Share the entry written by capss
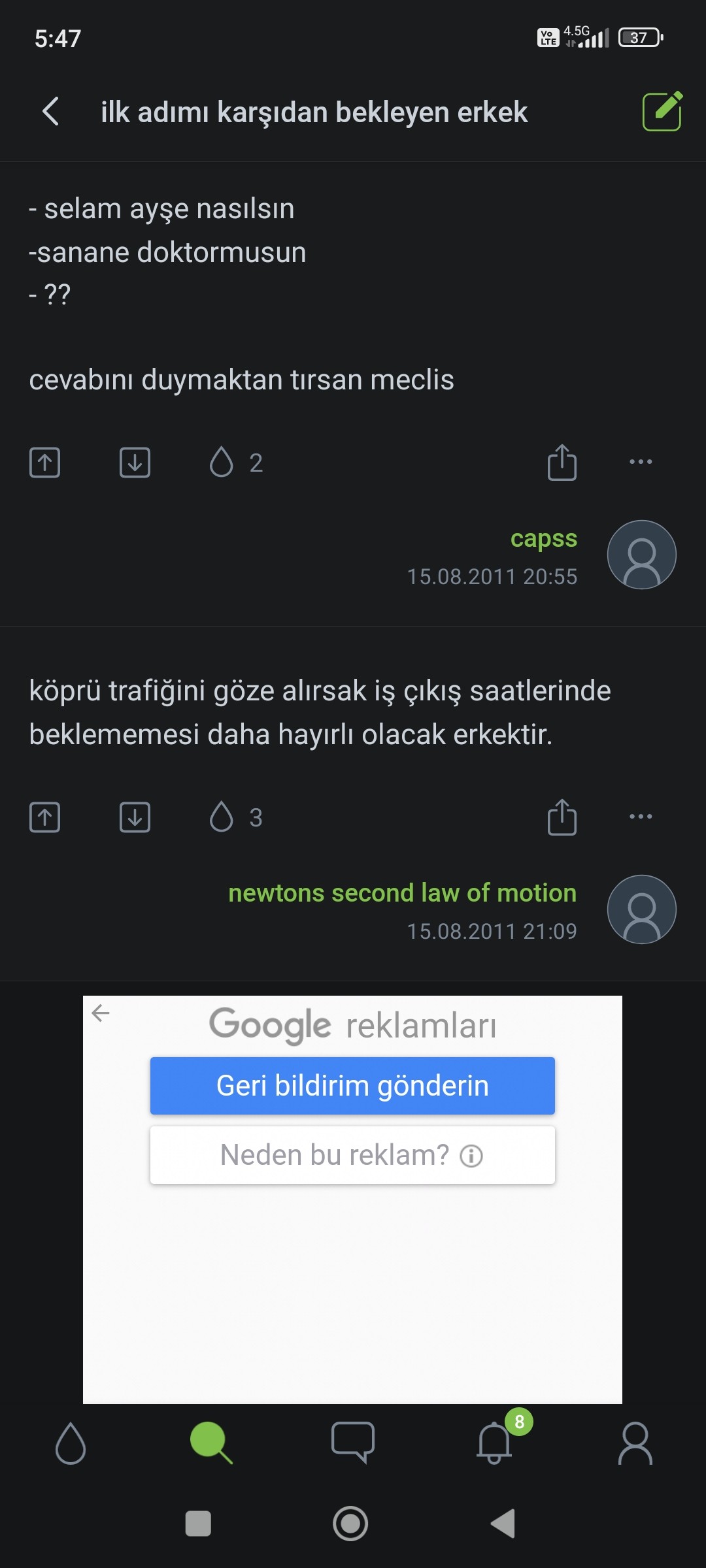Image resolution: width=706 pixels, height=1568 pixels. click(562, 462)
